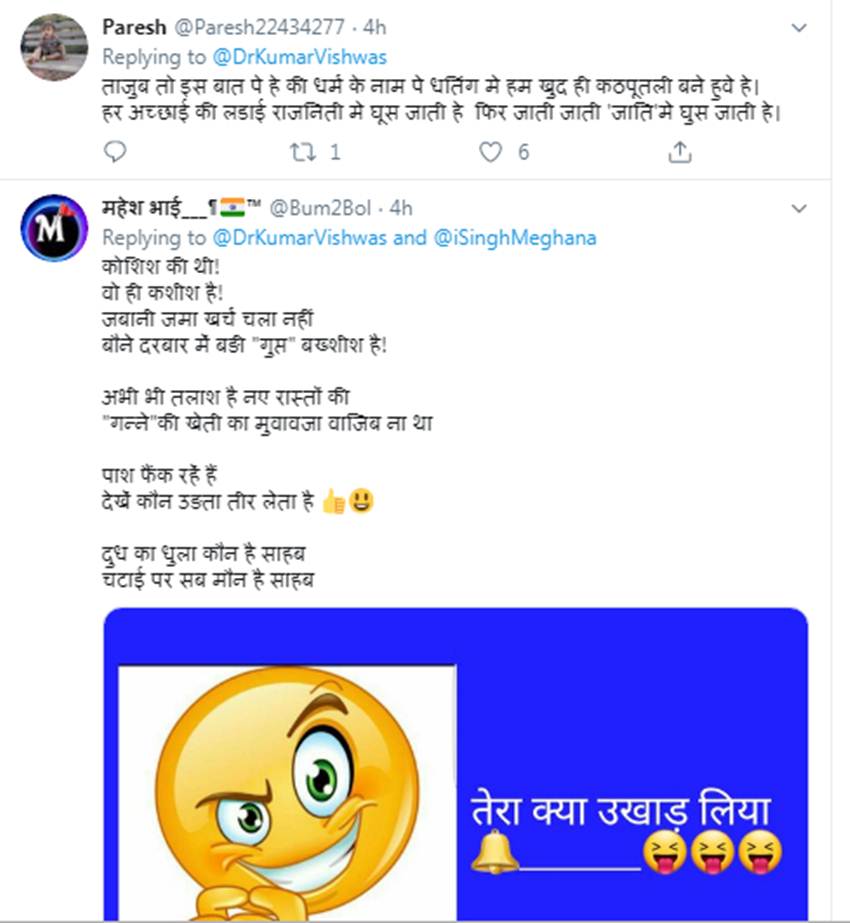Open महेश भाई's profile avatar
The image size is (850, 923).
pos(54,228)
